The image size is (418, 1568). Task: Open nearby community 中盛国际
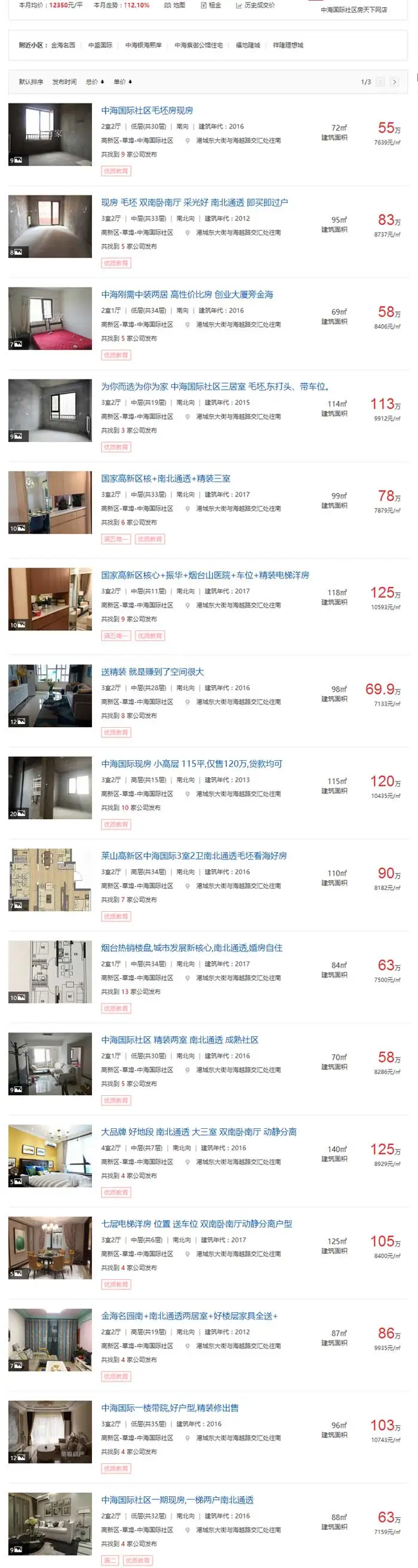(x=100, y=45)
